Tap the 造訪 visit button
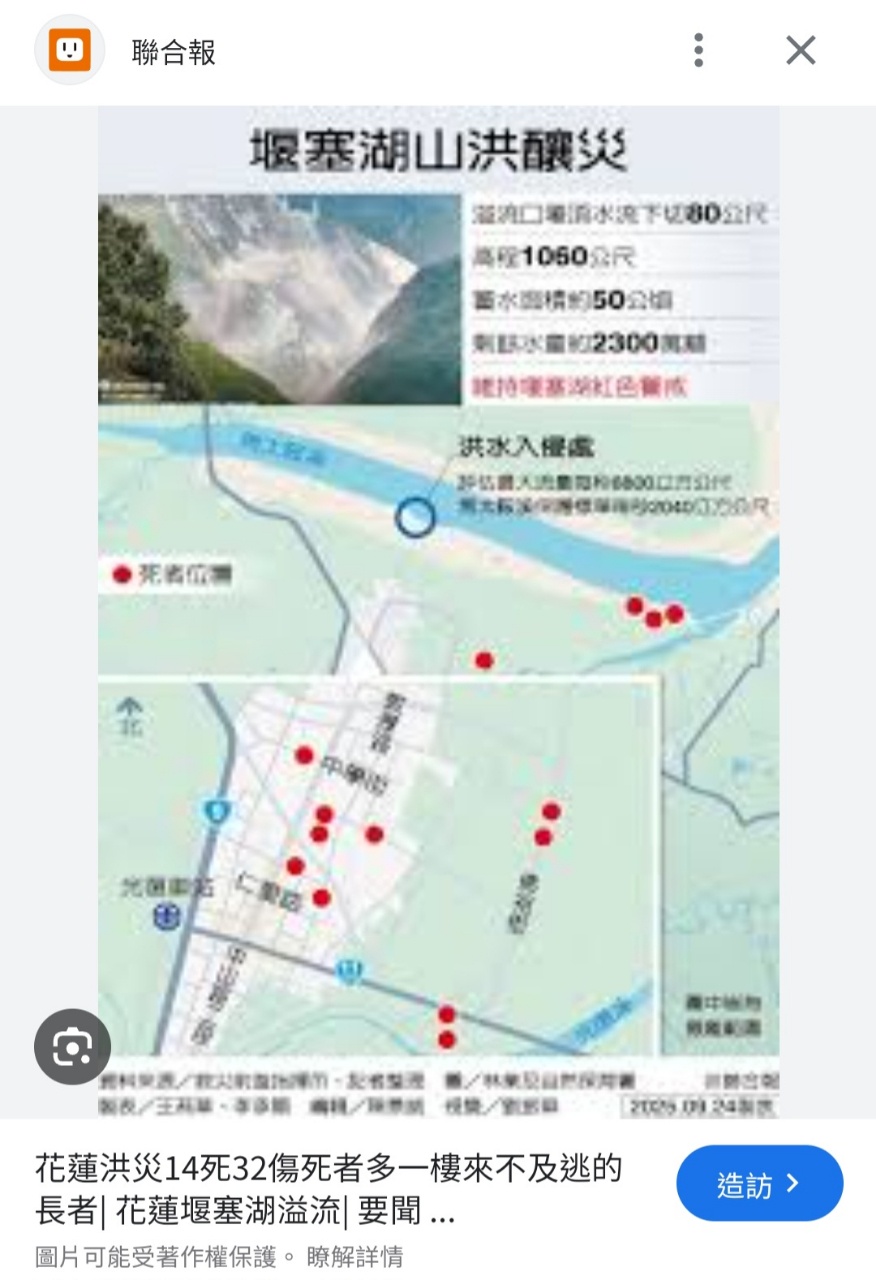Viewport: 876px width, 1280px height. [x=759, y=1184]
